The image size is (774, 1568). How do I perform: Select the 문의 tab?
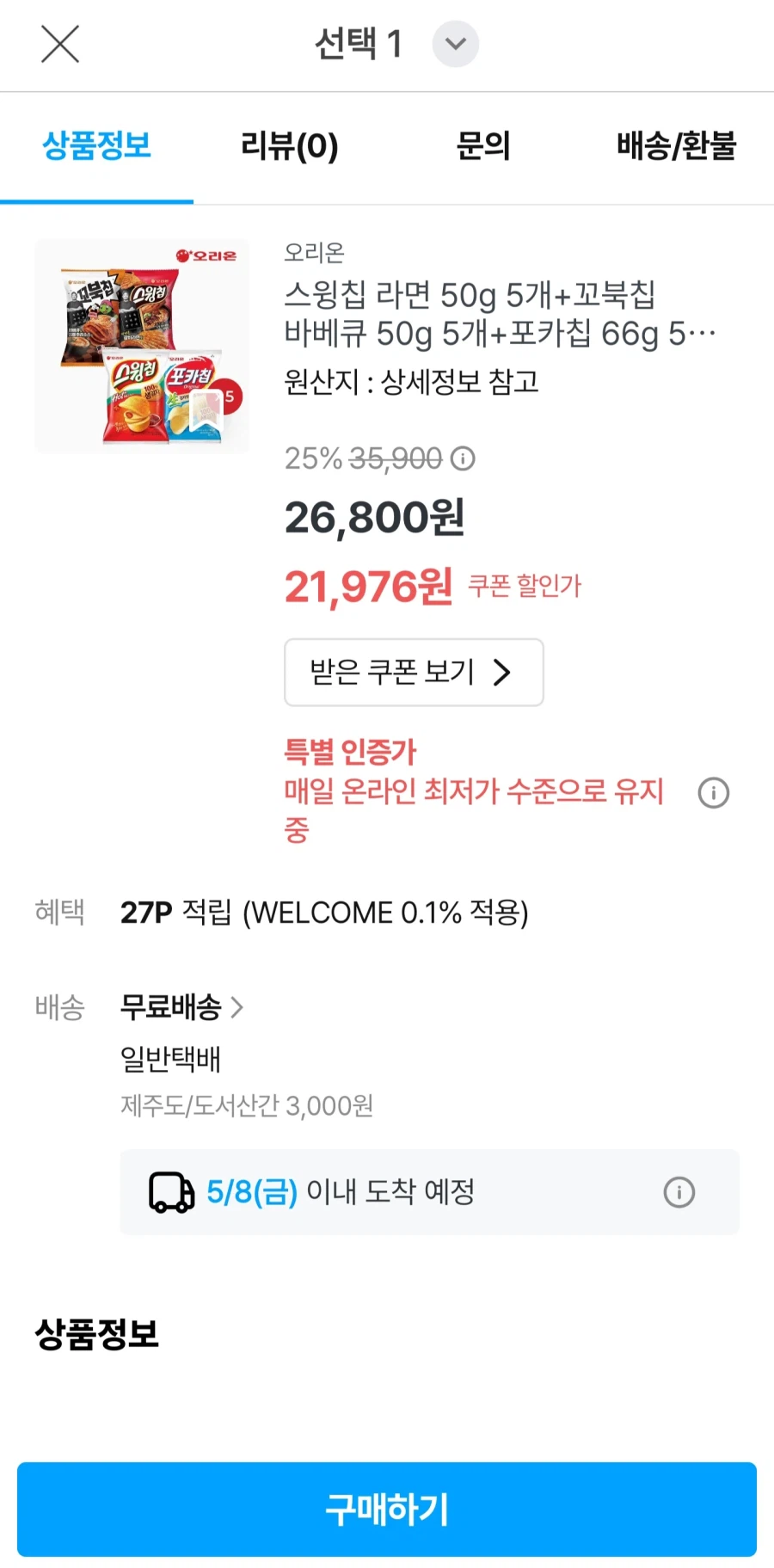pos(484,148)
